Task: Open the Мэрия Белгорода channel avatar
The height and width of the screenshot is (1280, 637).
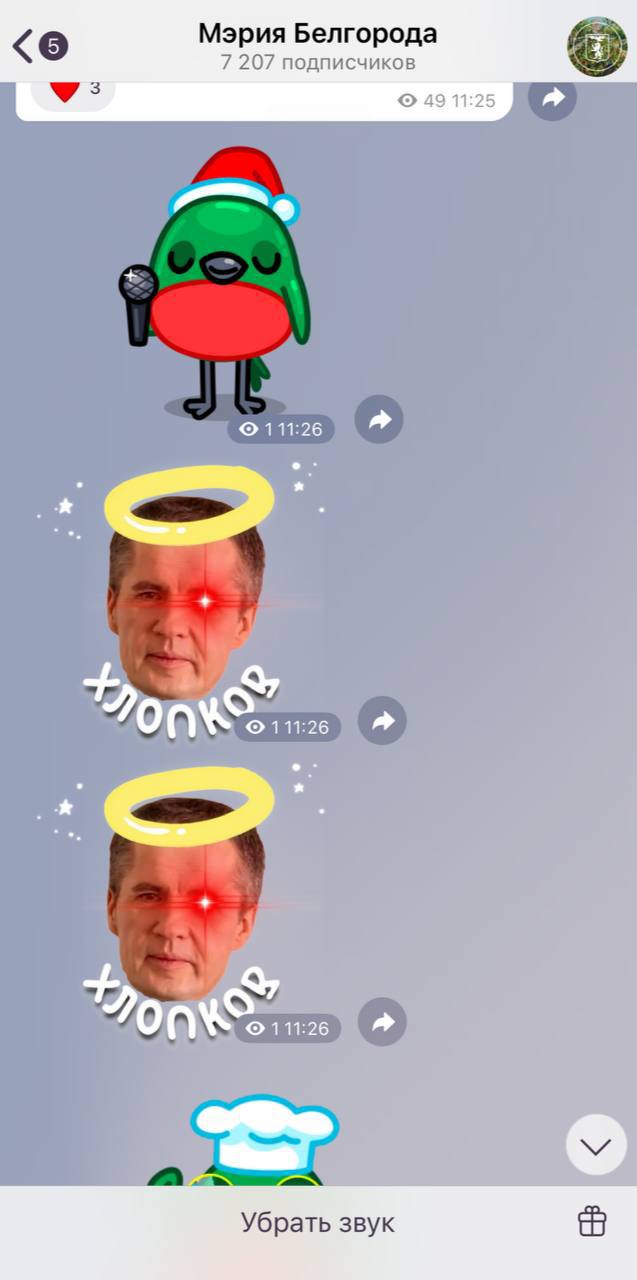Action: tap(597, 45)
